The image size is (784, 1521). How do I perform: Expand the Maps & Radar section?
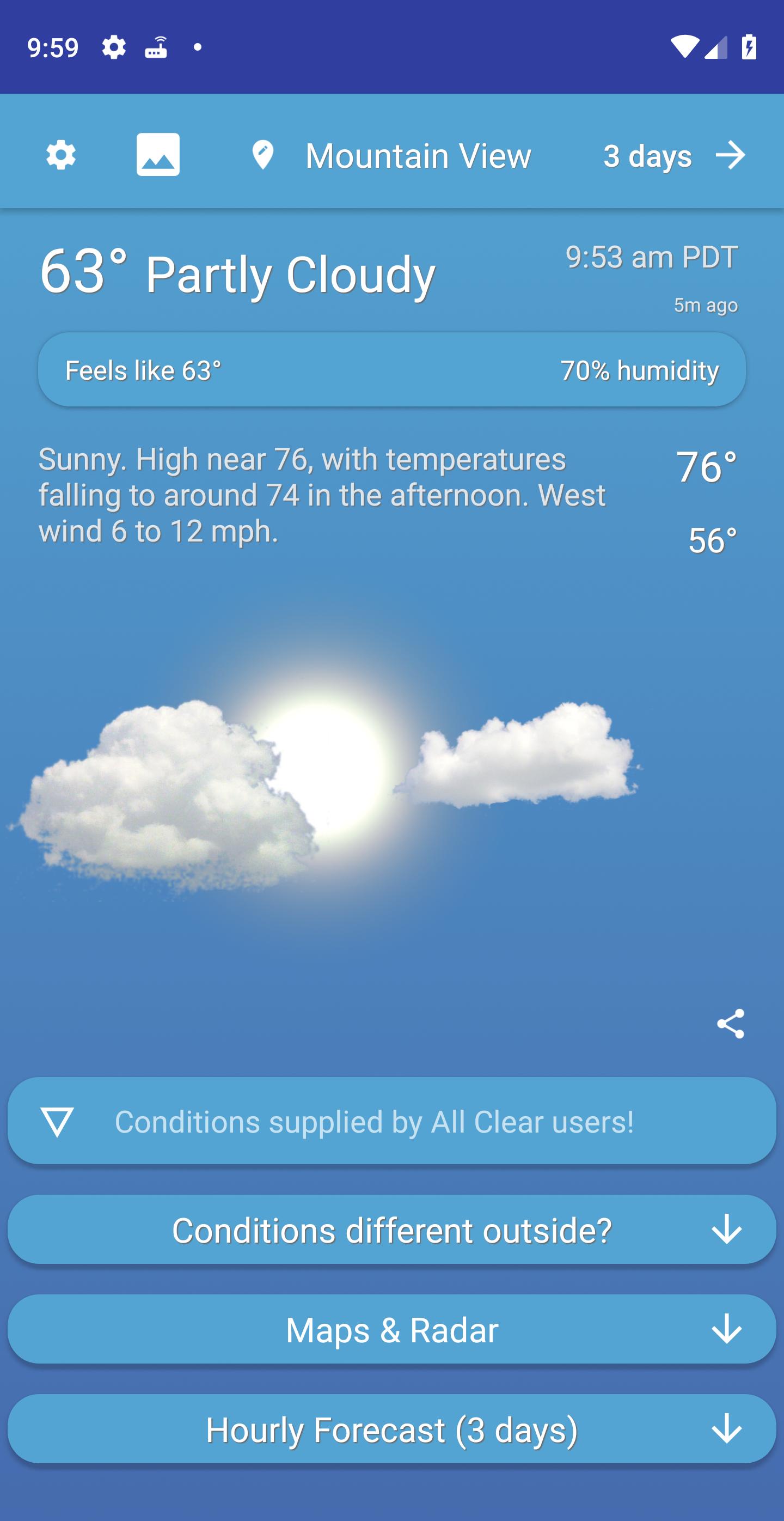(391, 1330)
